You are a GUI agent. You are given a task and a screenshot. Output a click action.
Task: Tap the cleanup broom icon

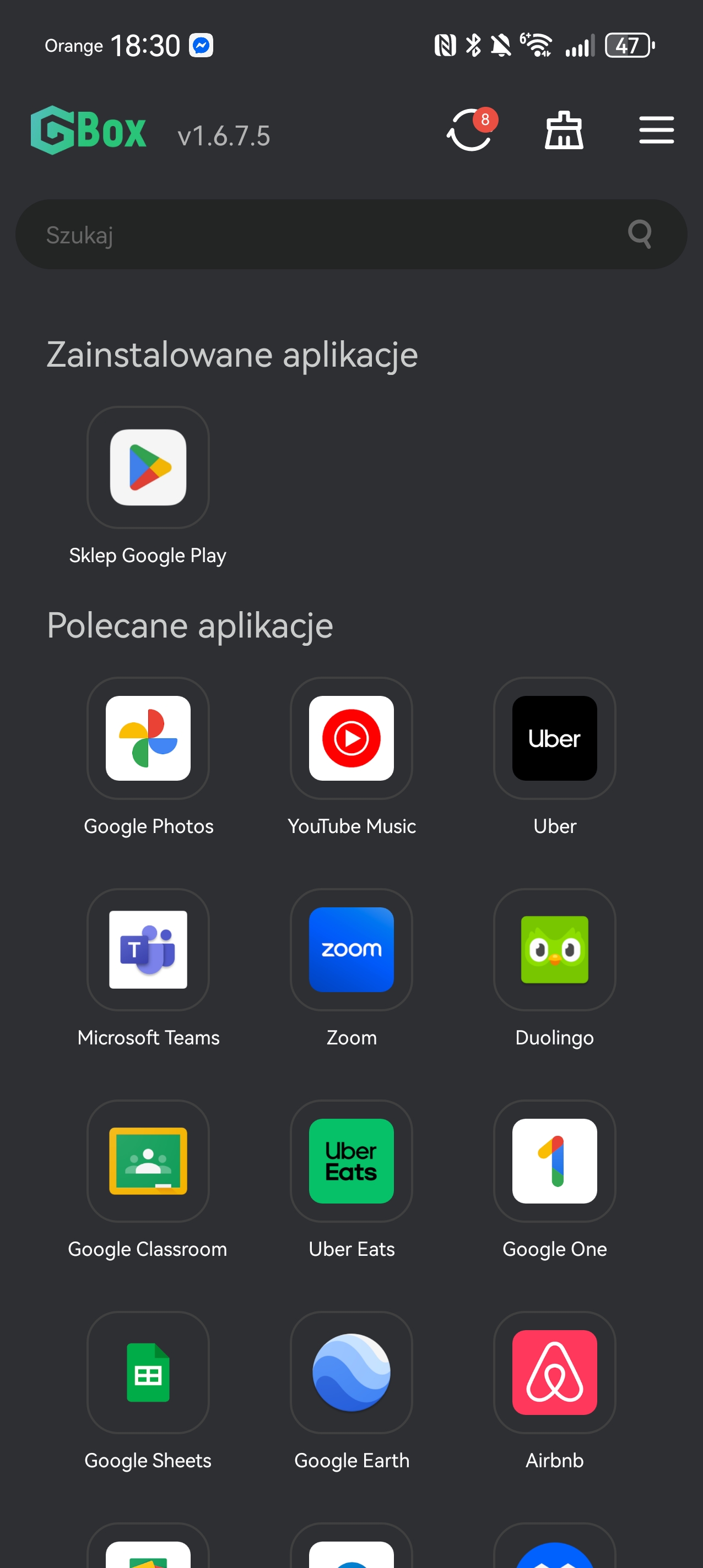coord(564,129)
